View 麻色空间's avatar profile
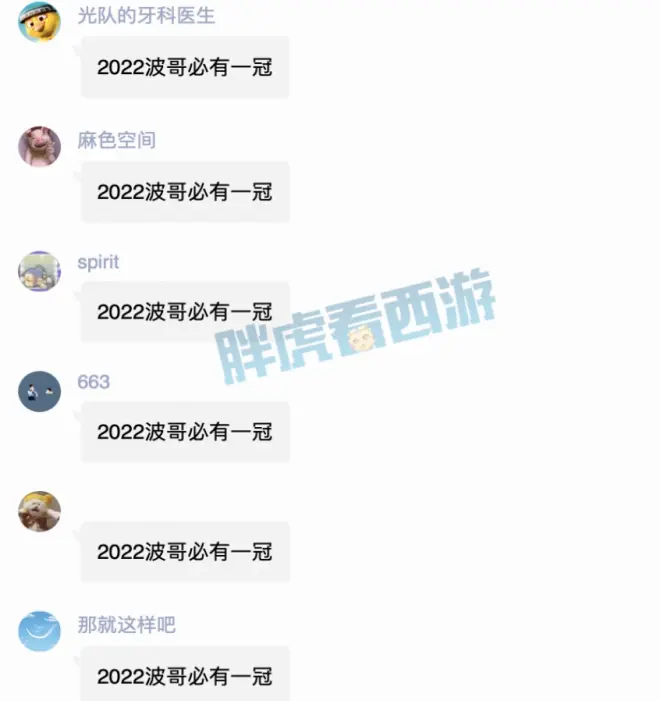The image size is (660, 701). point(40,146)
